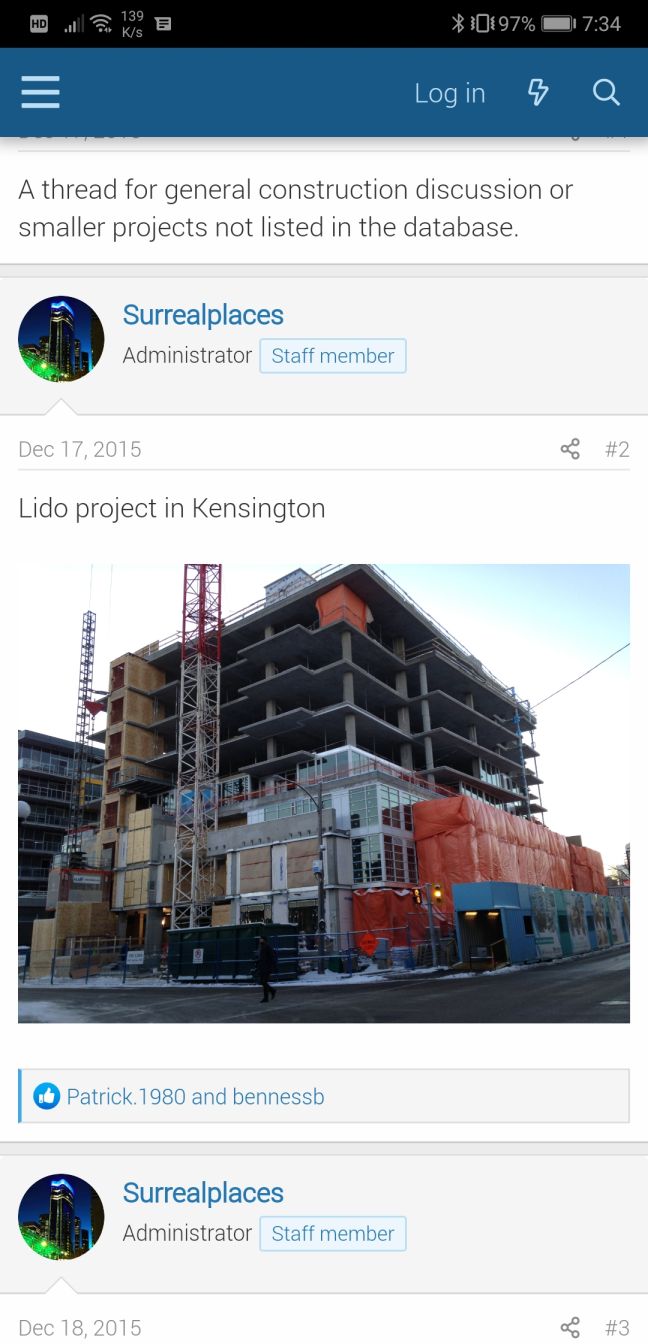Open the forum search
The image size is (648, 1344).
coord(606,93)
